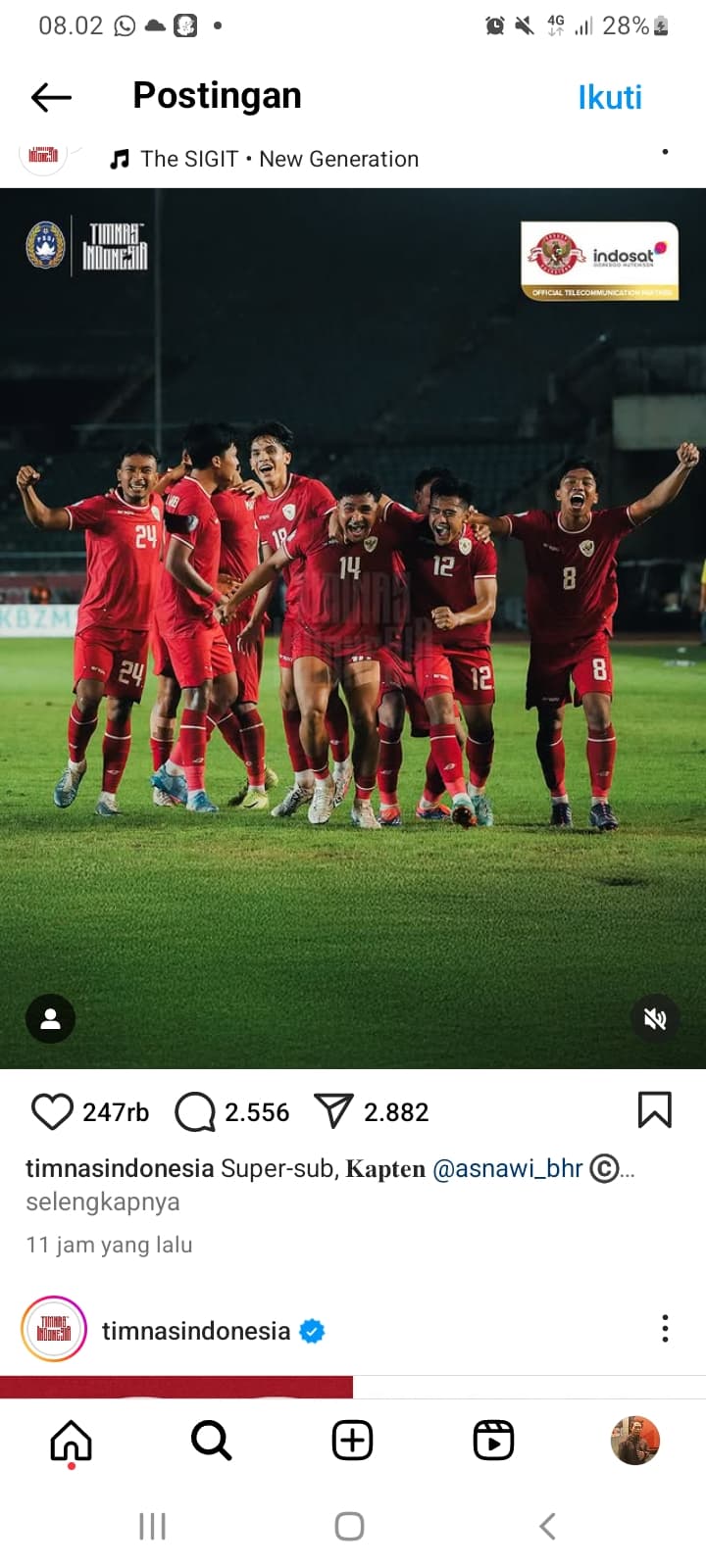
Task: Open the mentioned account @asnawi_bhr
Action: coord(510,1168)
